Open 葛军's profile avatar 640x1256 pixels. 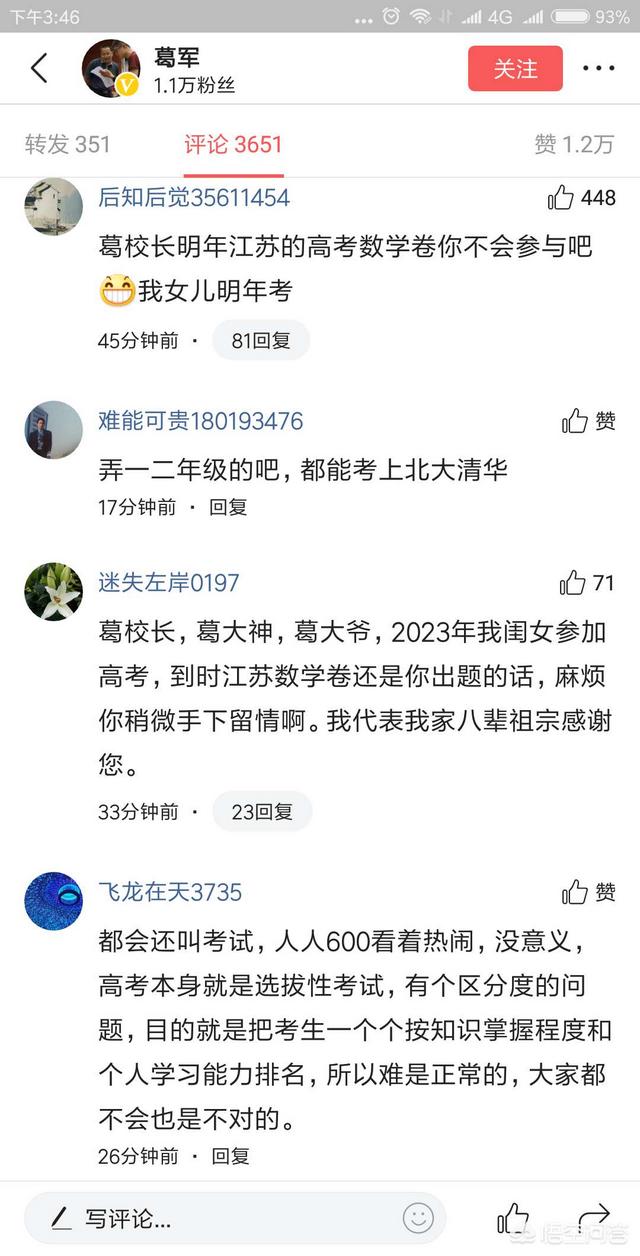110,69
